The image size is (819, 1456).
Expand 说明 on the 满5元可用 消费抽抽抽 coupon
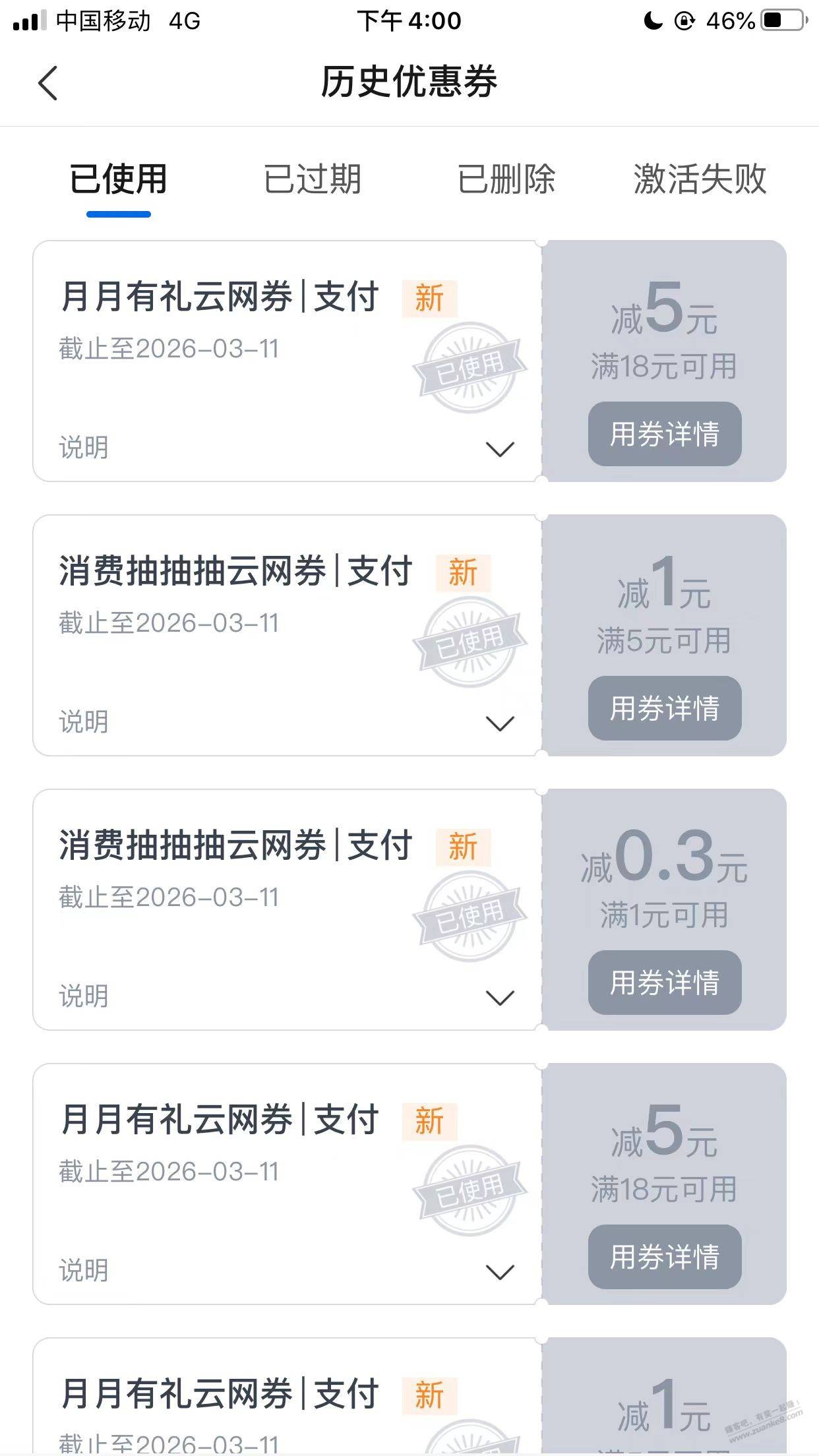(x=499, y=723)
